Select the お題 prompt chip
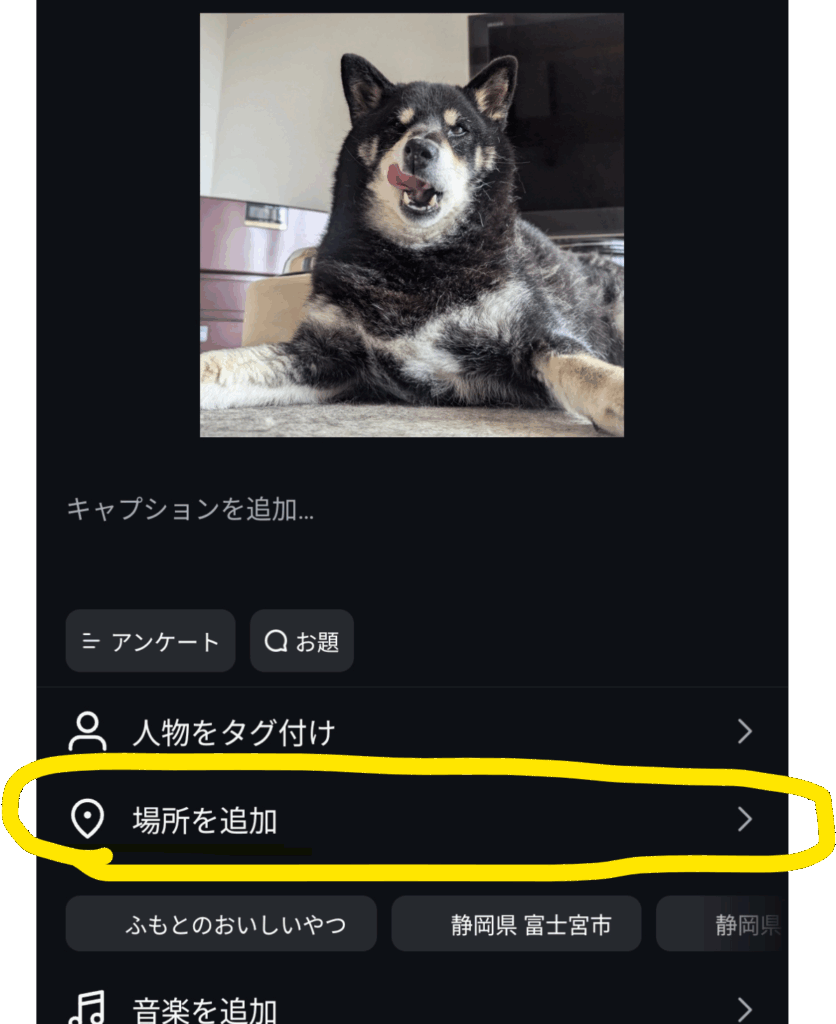The width and height of the screenshot is (836, 1024). click(x=302, y=641)
